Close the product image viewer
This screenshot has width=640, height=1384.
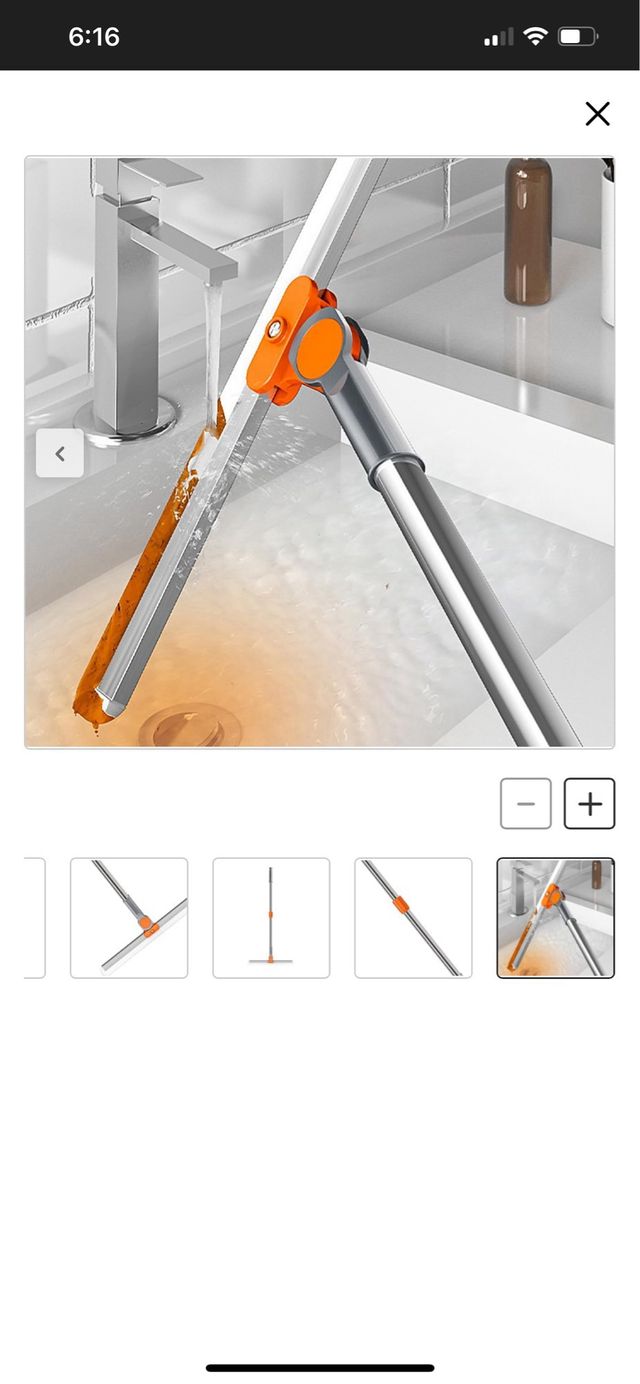[x=597, y=114]
